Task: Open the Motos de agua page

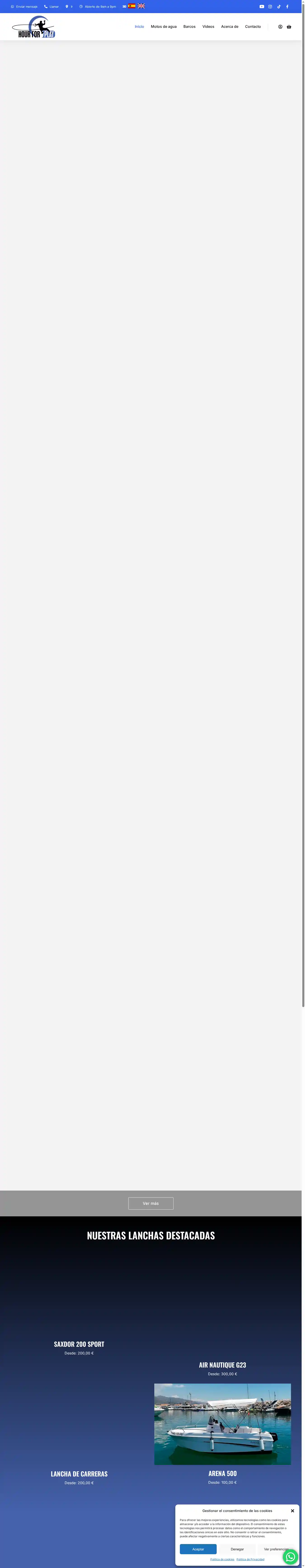Action: 164,27
